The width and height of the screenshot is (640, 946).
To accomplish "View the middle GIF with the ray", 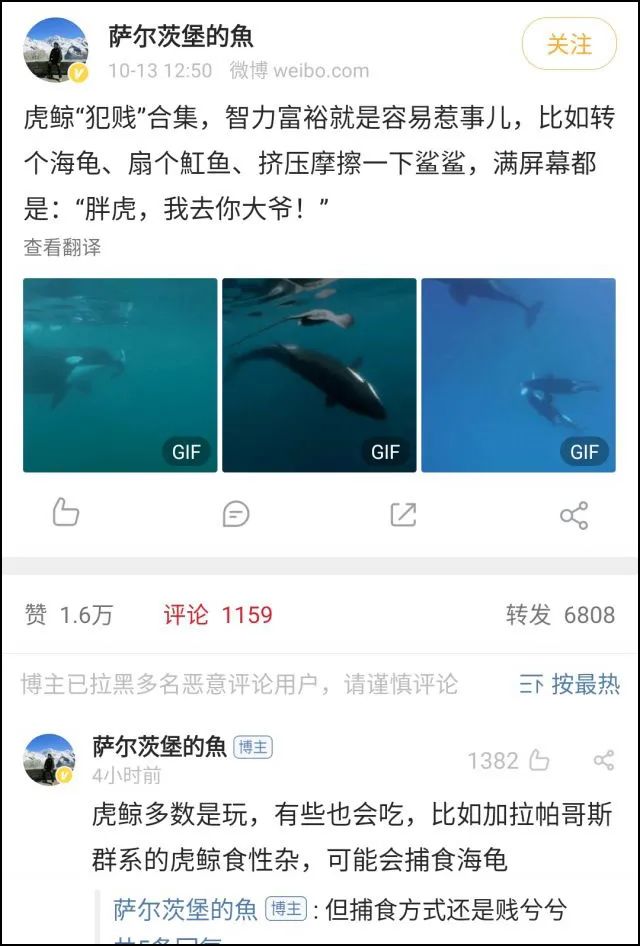I will pos(319,375).
